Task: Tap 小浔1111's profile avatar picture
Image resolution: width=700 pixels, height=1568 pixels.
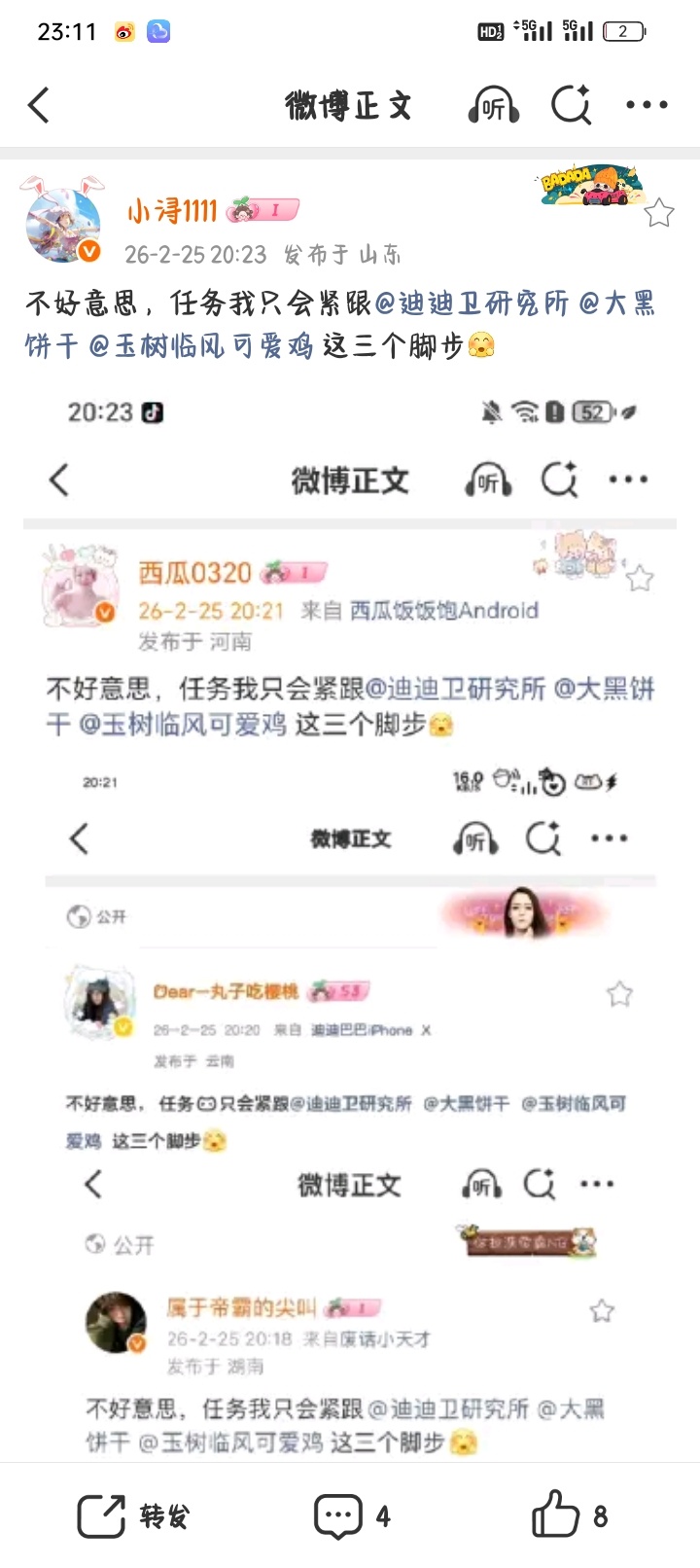Action: click(x=63, y=222)
